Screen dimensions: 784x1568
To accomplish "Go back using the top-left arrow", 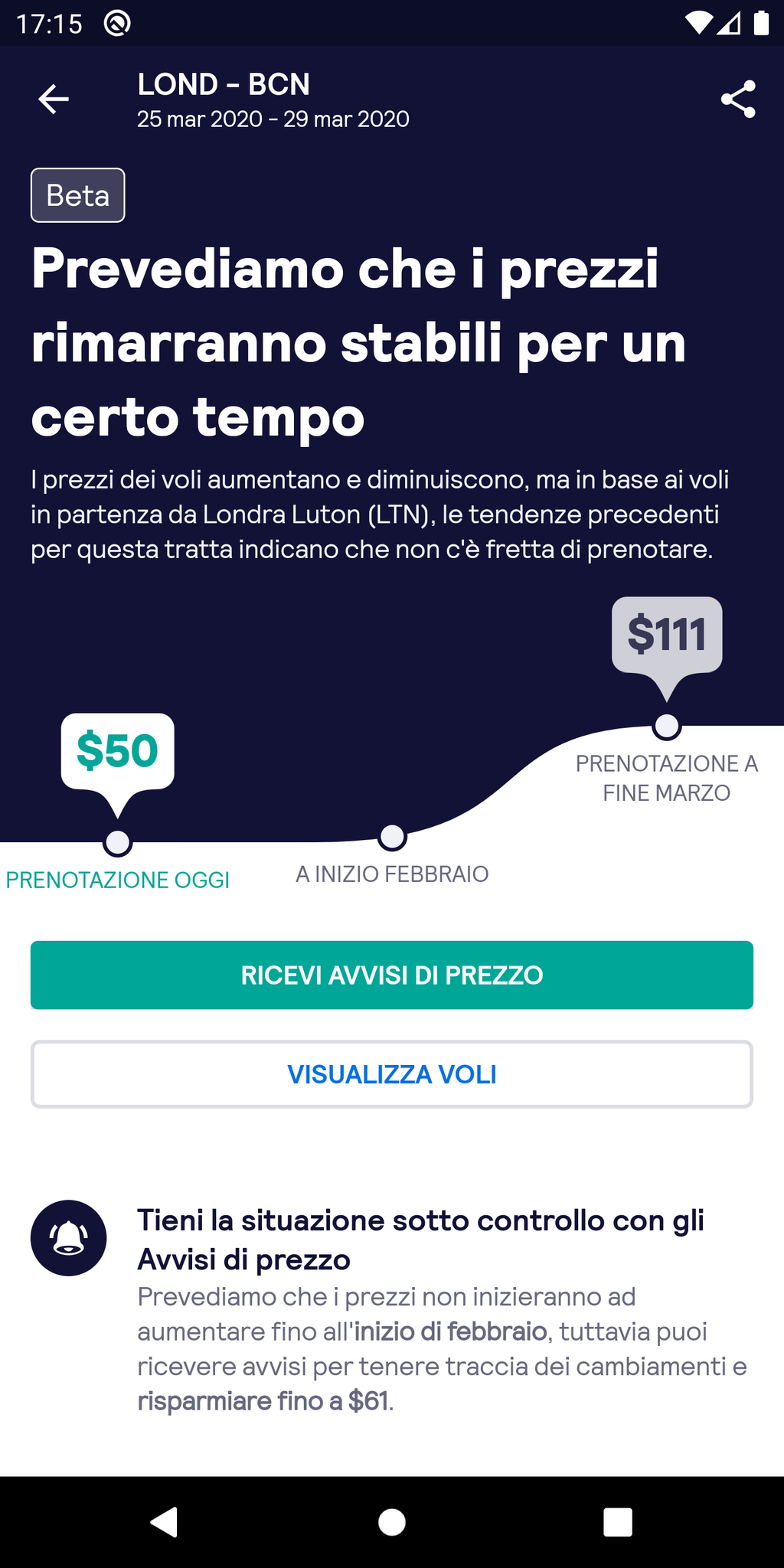I will pos(54,100).
